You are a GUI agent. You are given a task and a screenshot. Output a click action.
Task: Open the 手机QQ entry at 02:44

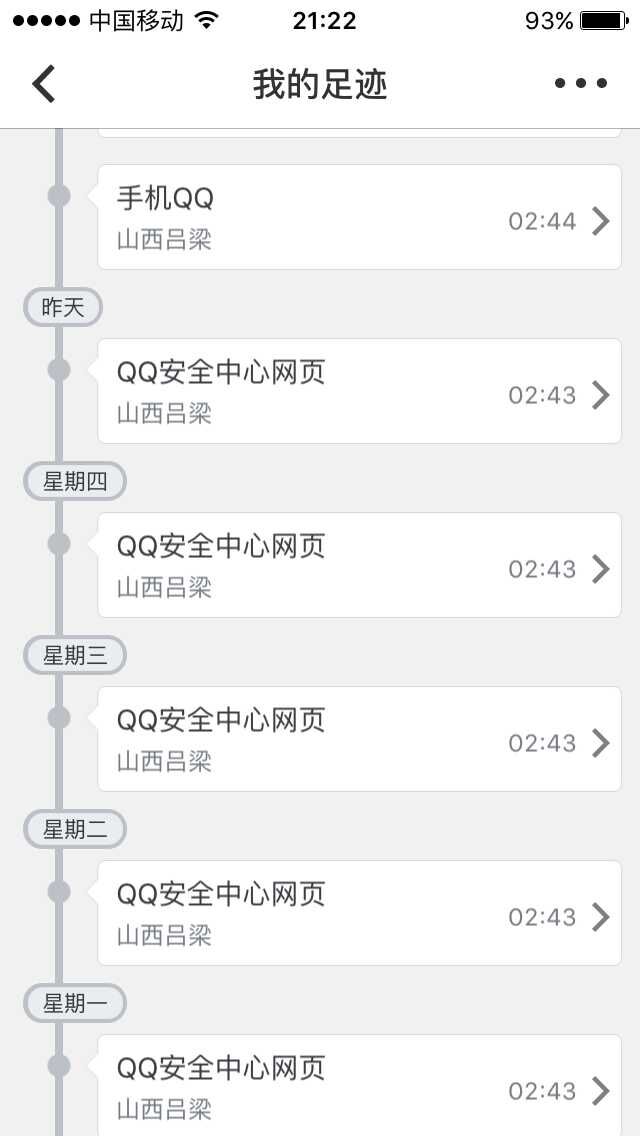[x=360, y=217]
